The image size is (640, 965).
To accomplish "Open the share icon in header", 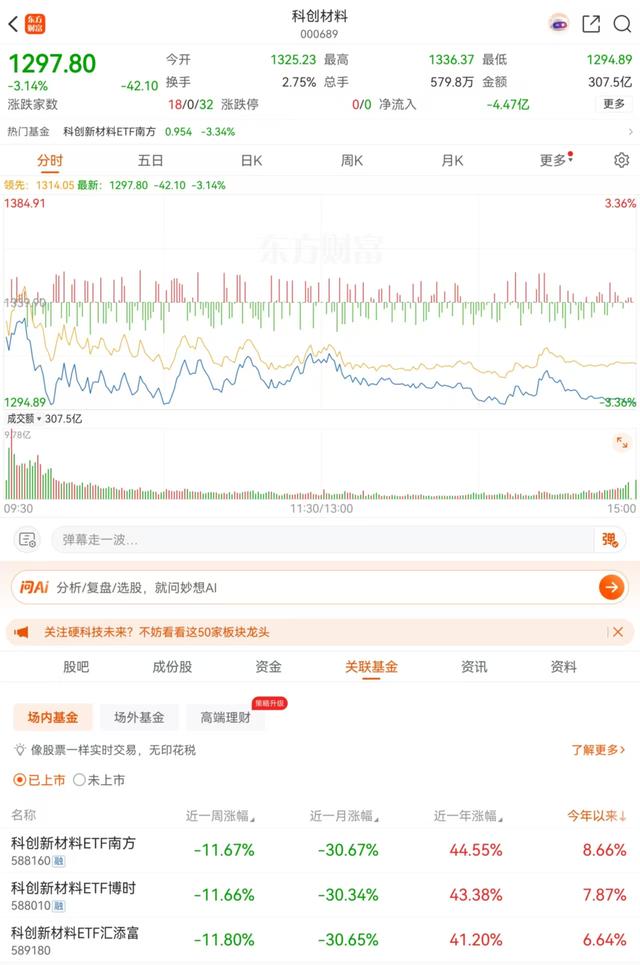I will (591, 24).
